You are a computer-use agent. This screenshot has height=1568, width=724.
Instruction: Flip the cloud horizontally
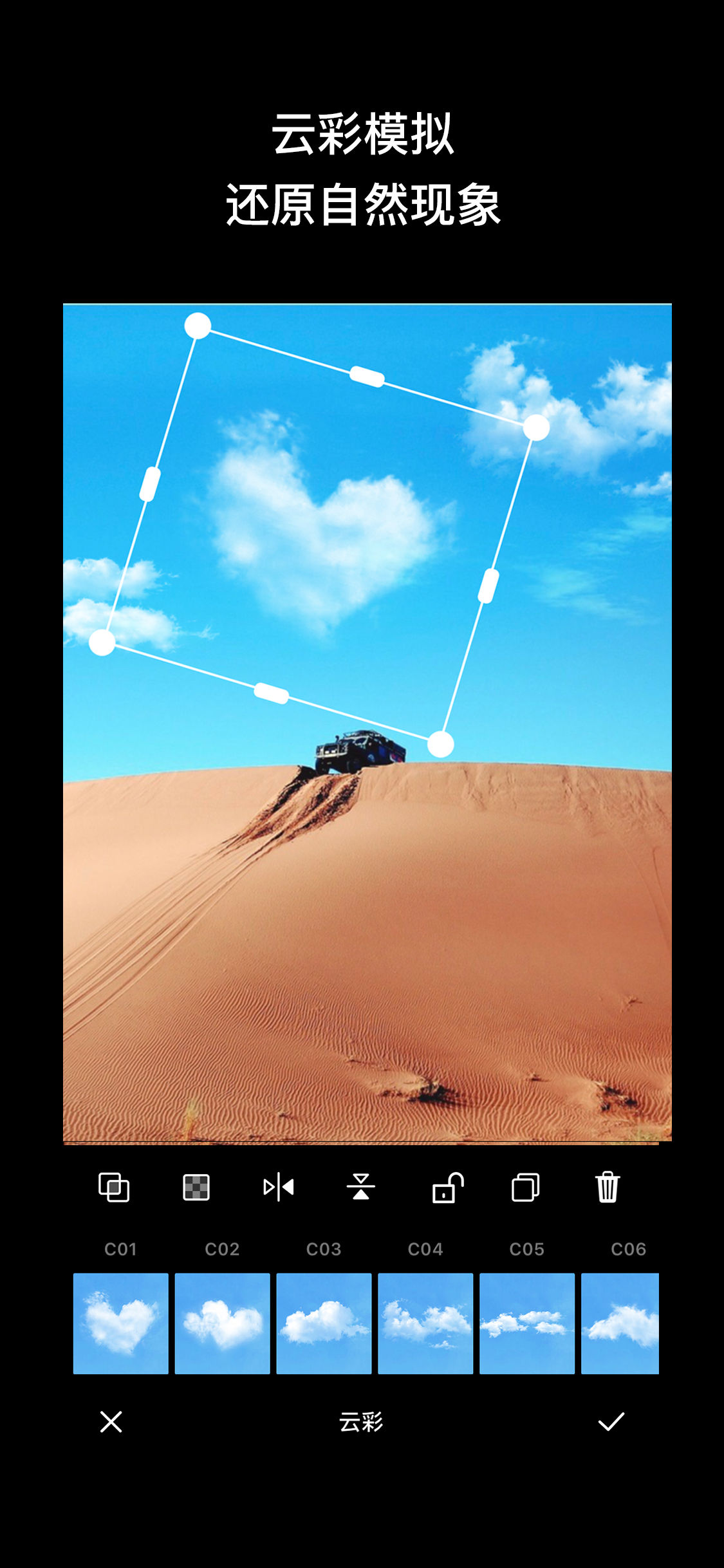pos(279,1188)
